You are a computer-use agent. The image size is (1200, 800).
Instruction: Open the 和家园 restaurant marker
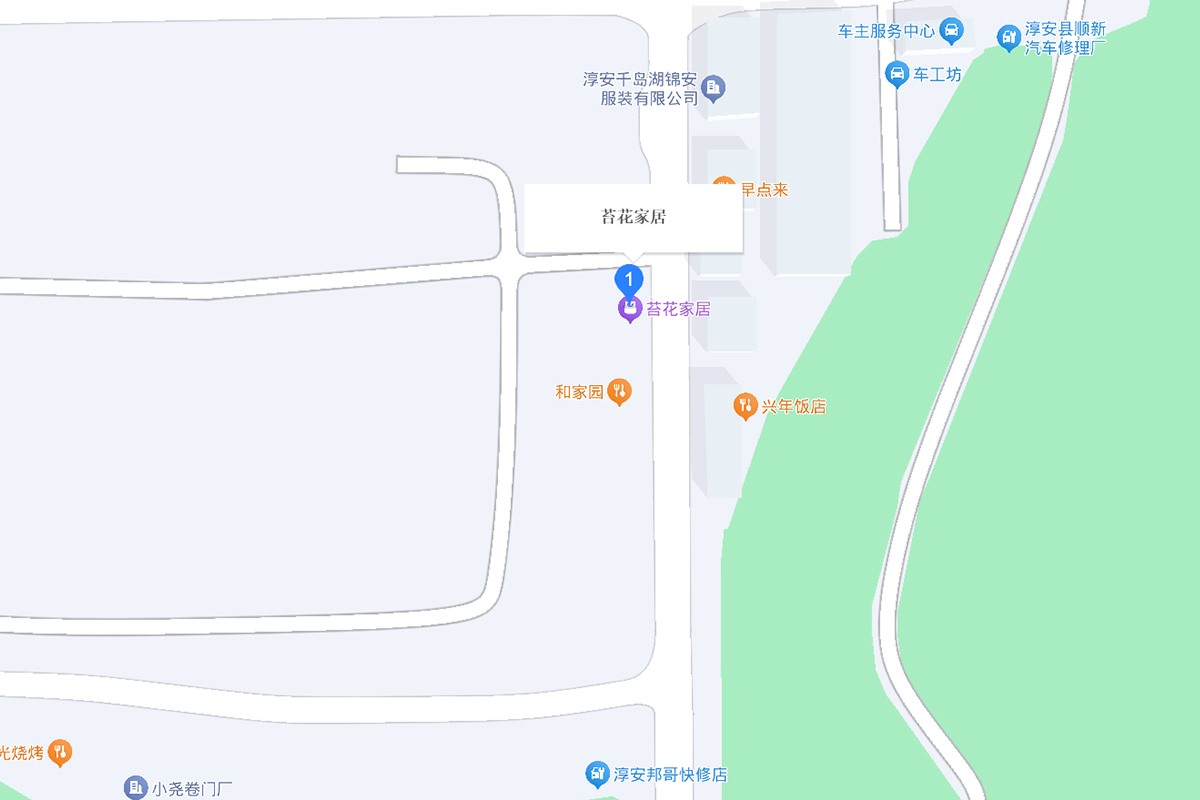click(x=620, y=392)
